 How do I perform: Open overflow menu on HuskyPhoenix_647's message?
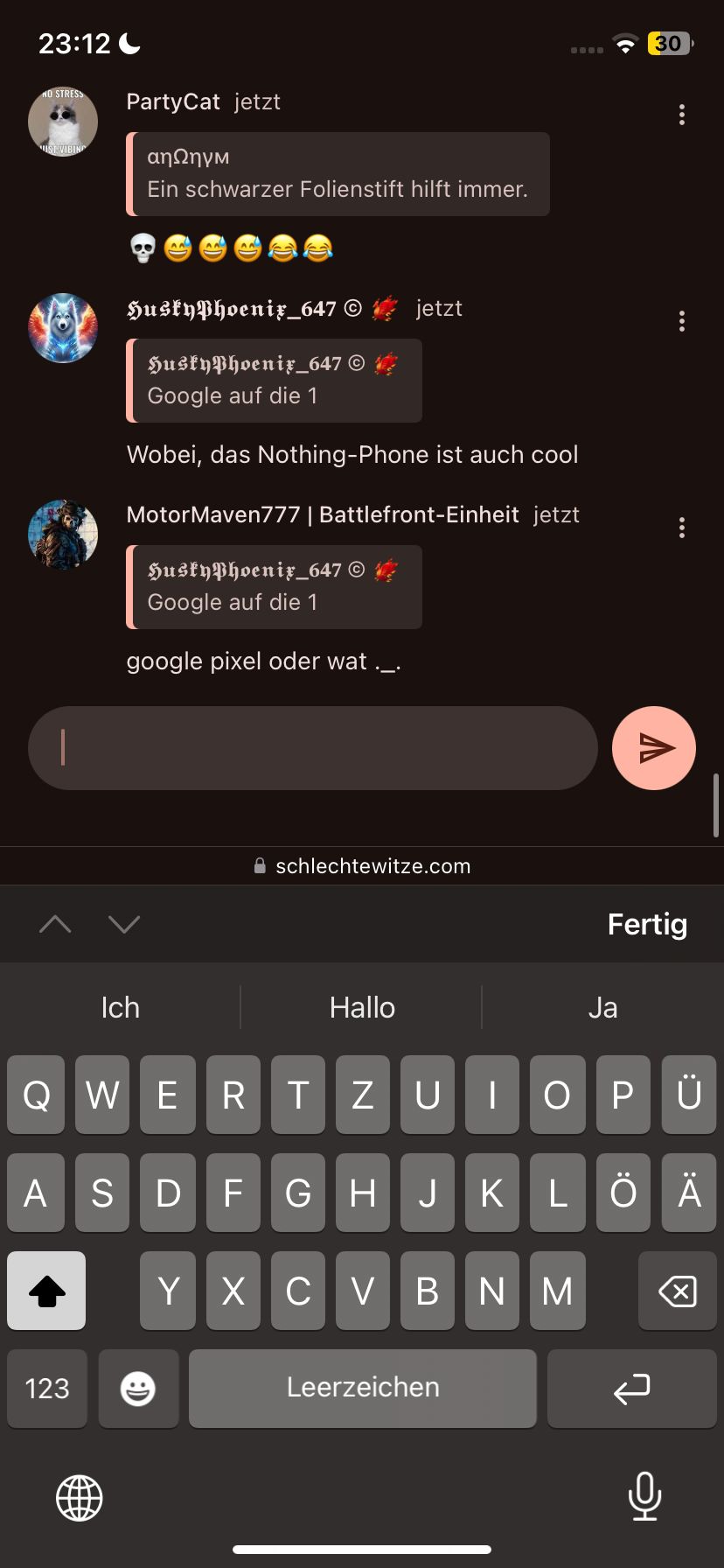point(681,321)
